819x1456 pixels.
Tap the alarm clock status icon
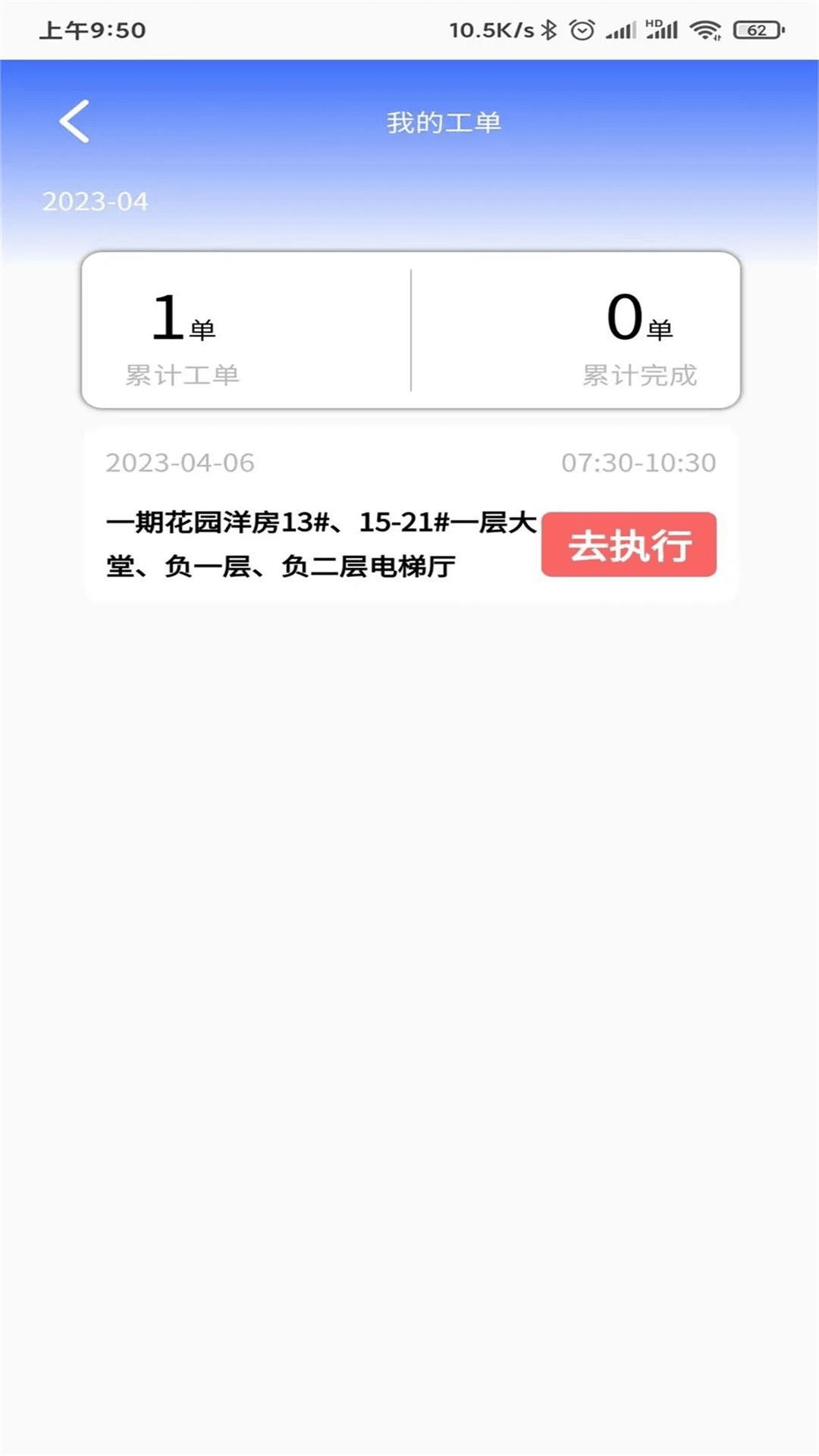pos(582,30)
